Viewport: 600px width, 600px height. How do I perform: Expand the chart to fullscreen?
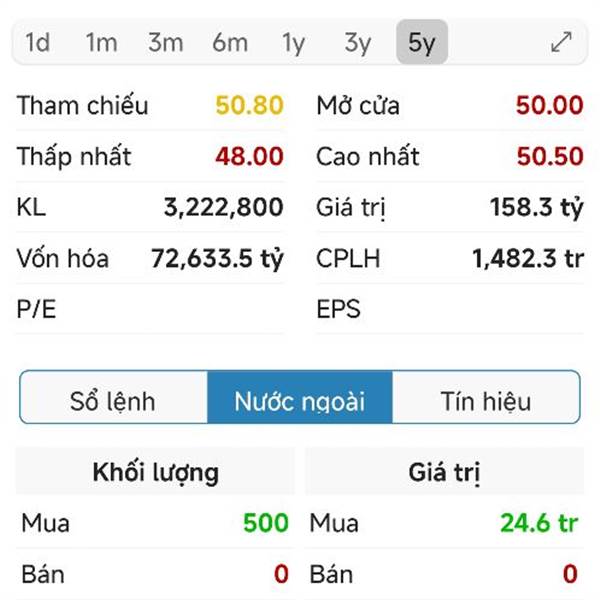coord(562,42)
